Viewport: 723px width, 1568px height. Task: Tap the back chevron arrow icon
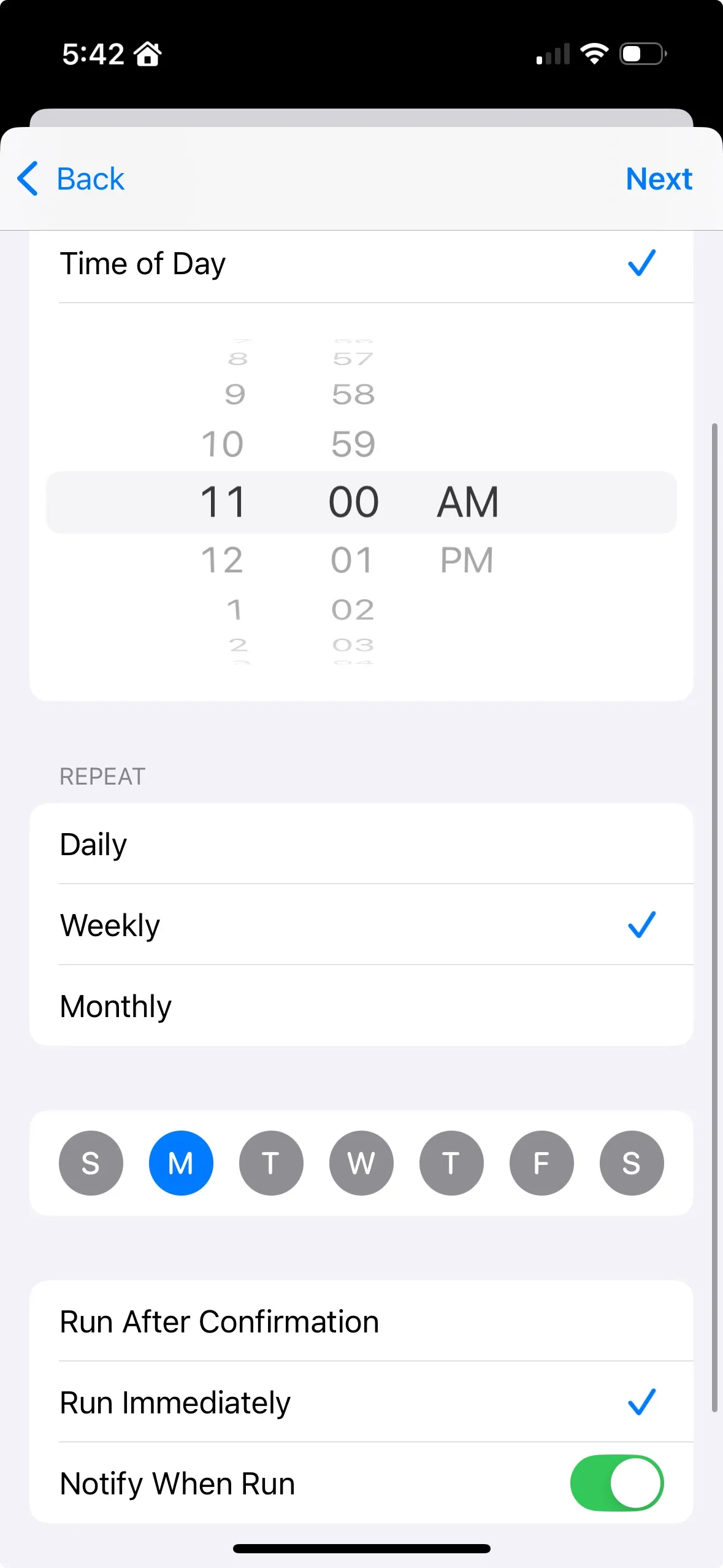tap(28, 179)
